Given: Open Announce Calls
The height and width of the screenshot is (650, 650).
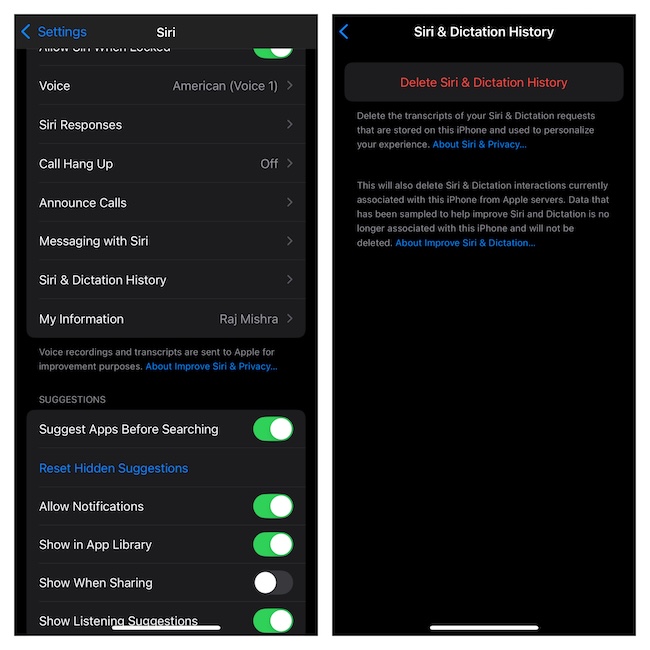Looking at the screenshot, I should pyautogui.click(x=165, y=203).
